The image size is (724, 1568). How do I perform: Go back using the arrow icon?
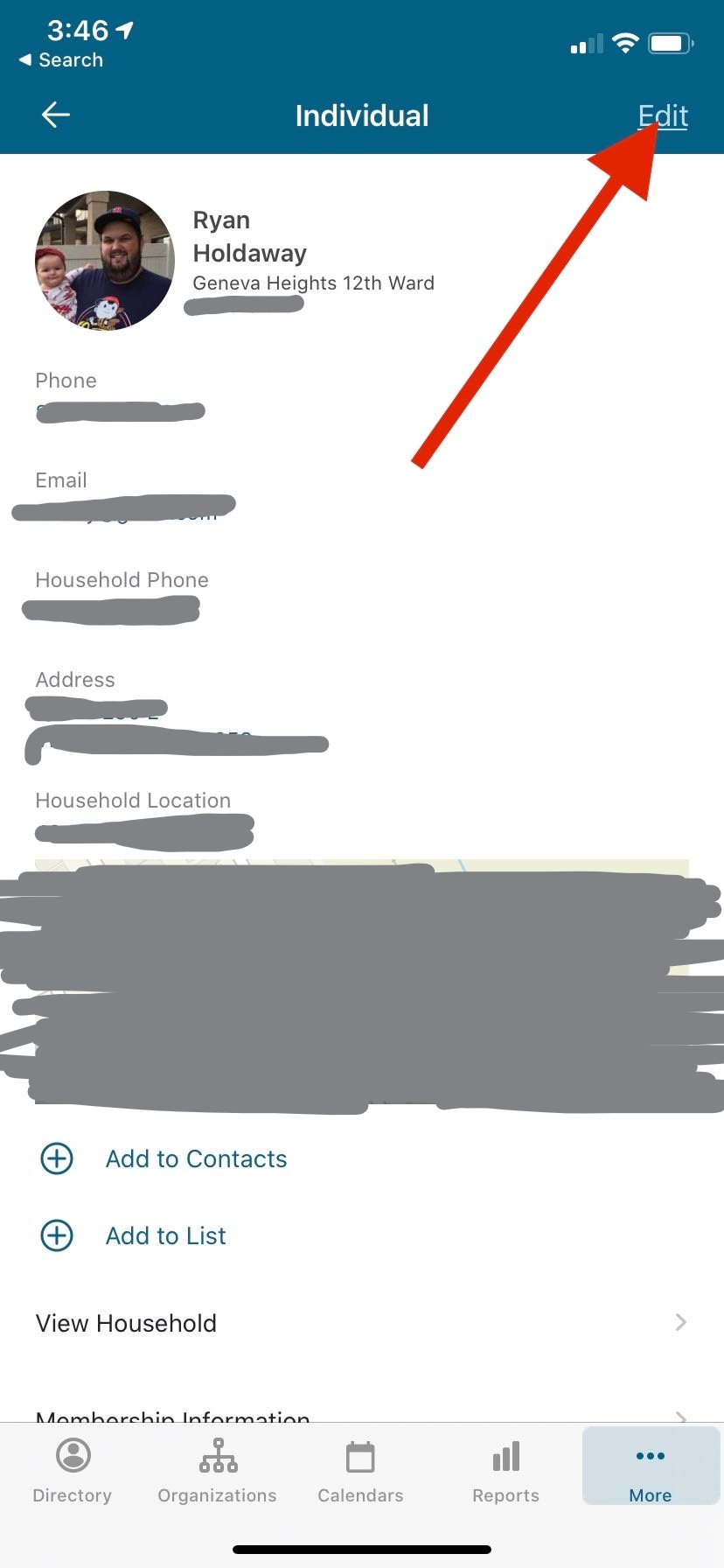[x=56, y=115]
